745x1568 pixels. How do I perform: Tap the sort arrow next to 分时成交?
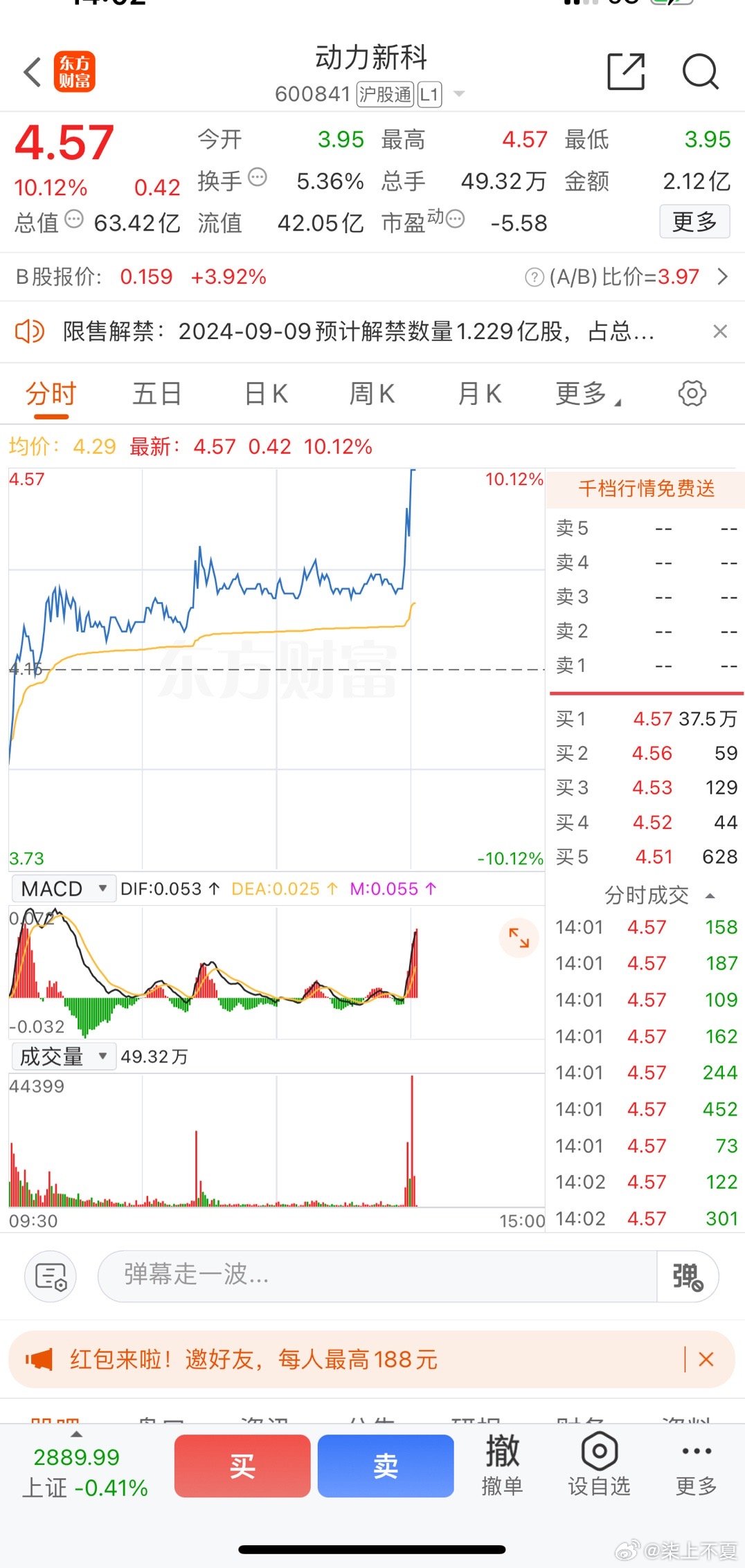click(710, 894)
